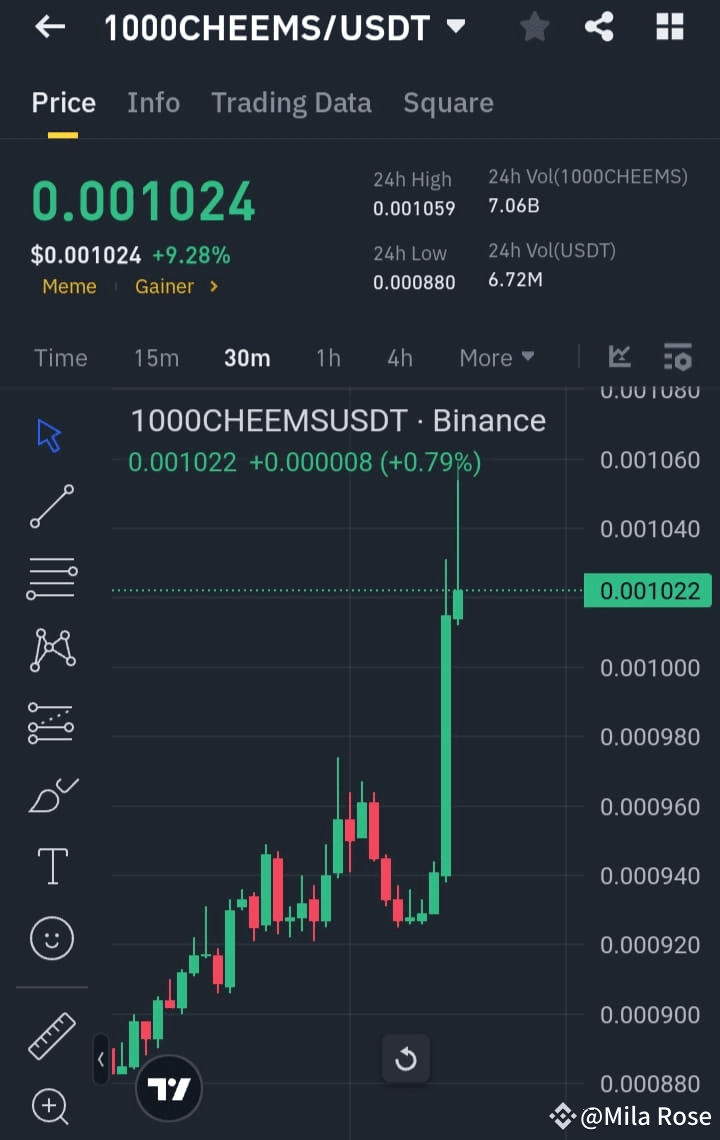Select the Measure ruler tool
720x1140 pixels.
[50, 1034]
